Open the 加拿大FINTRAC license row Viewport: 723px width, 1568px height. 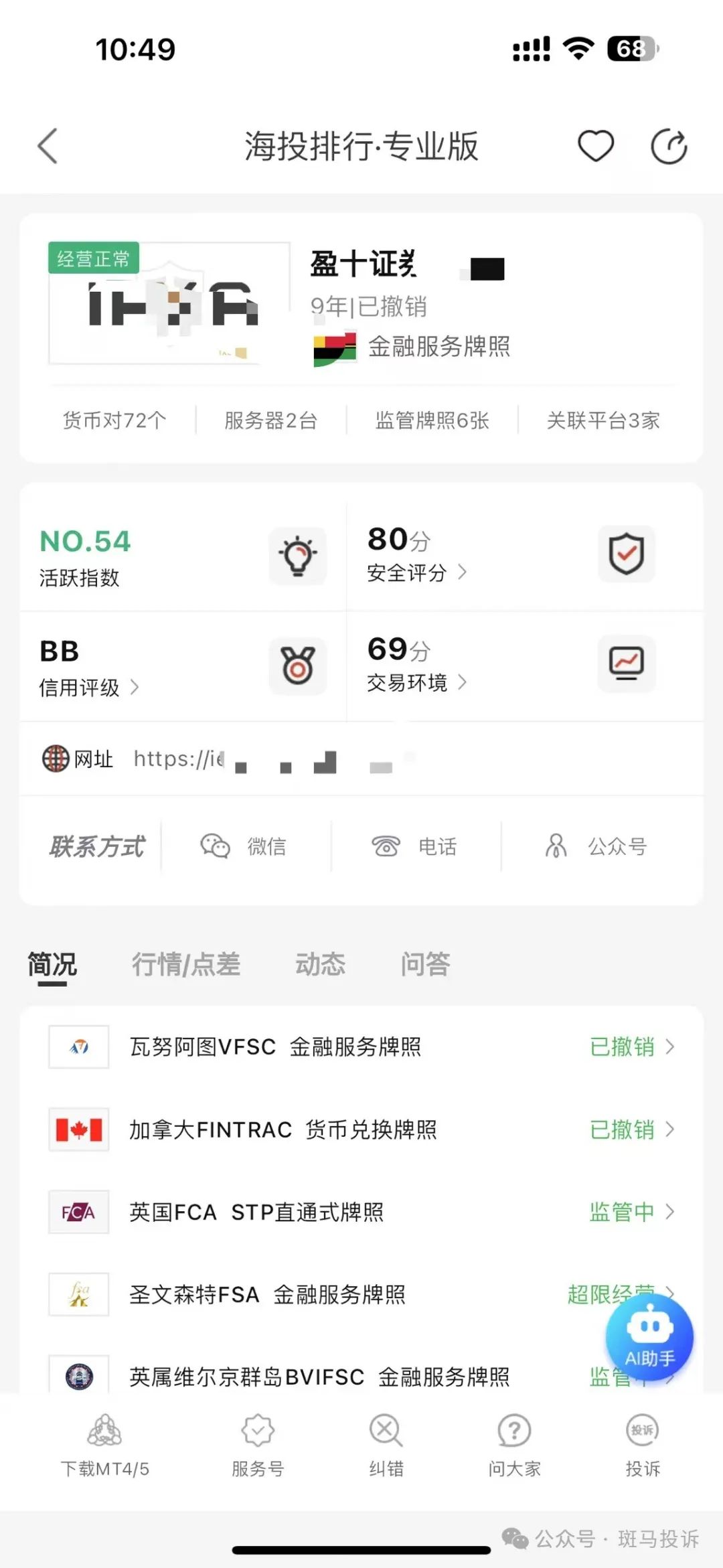tap(361, 1129)
